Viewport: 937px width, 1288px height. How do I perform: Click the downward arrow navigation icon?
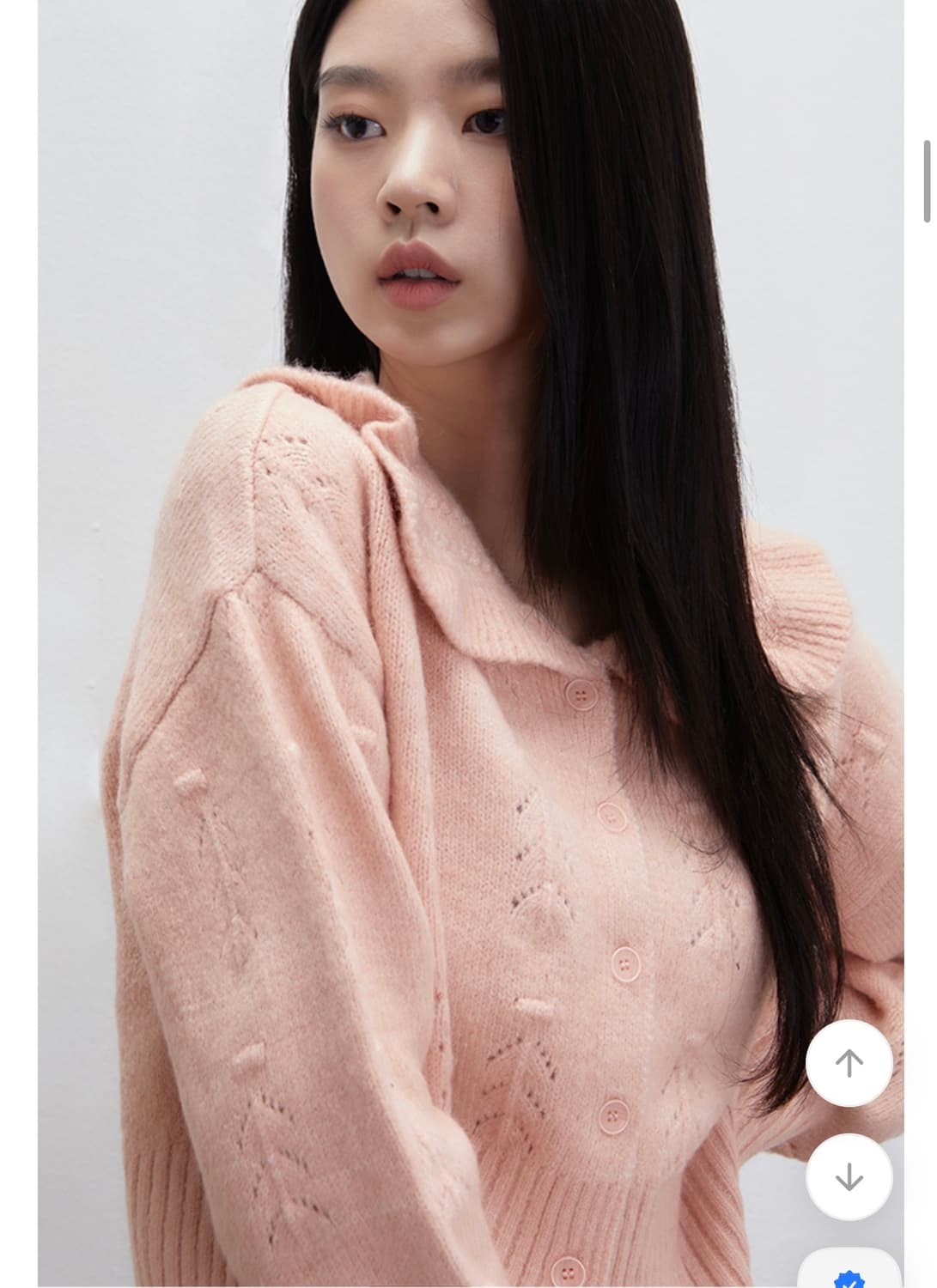coord(851,1176)
